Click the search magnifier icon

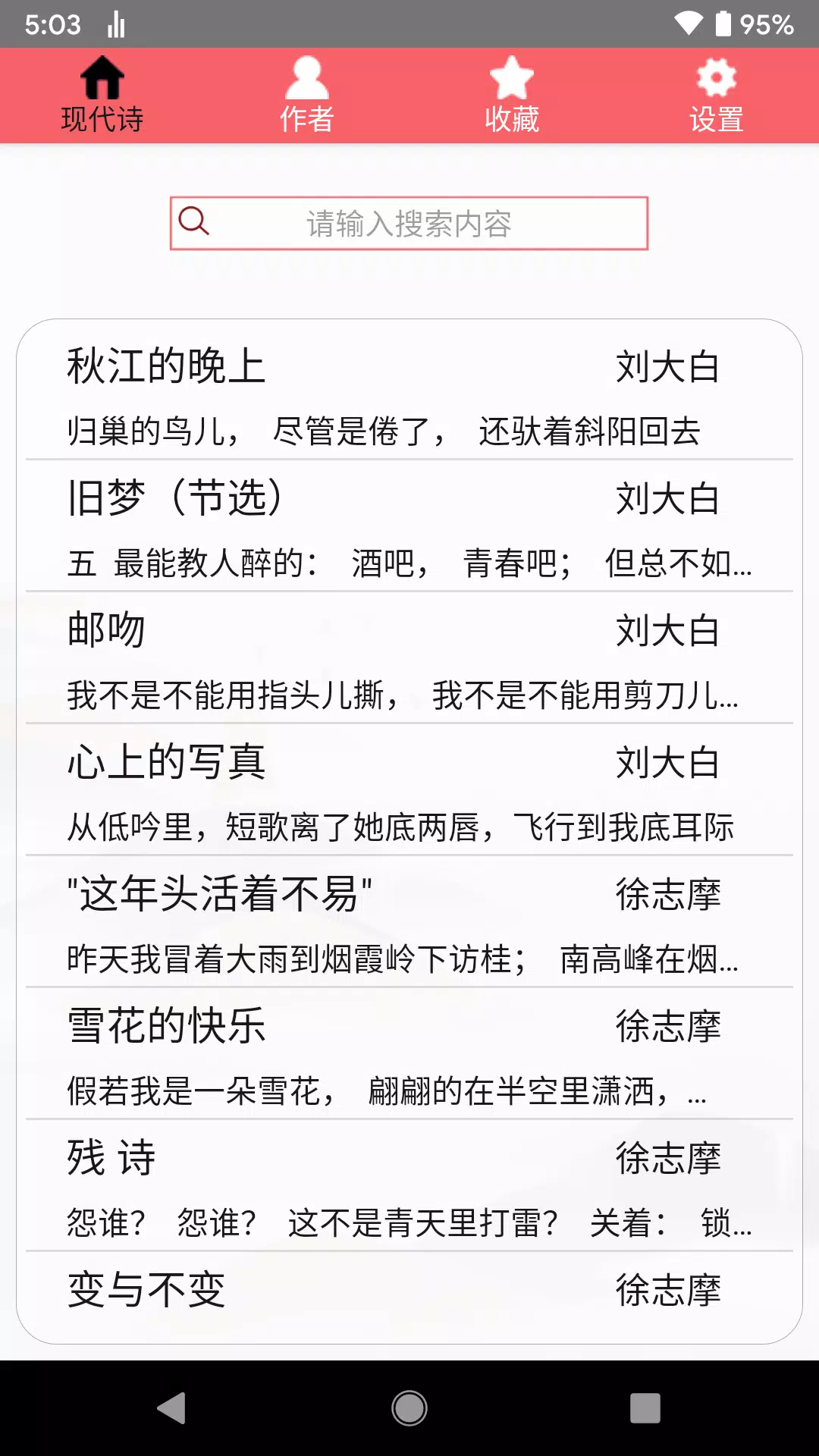pyautogui.click(x=196, y=221)
